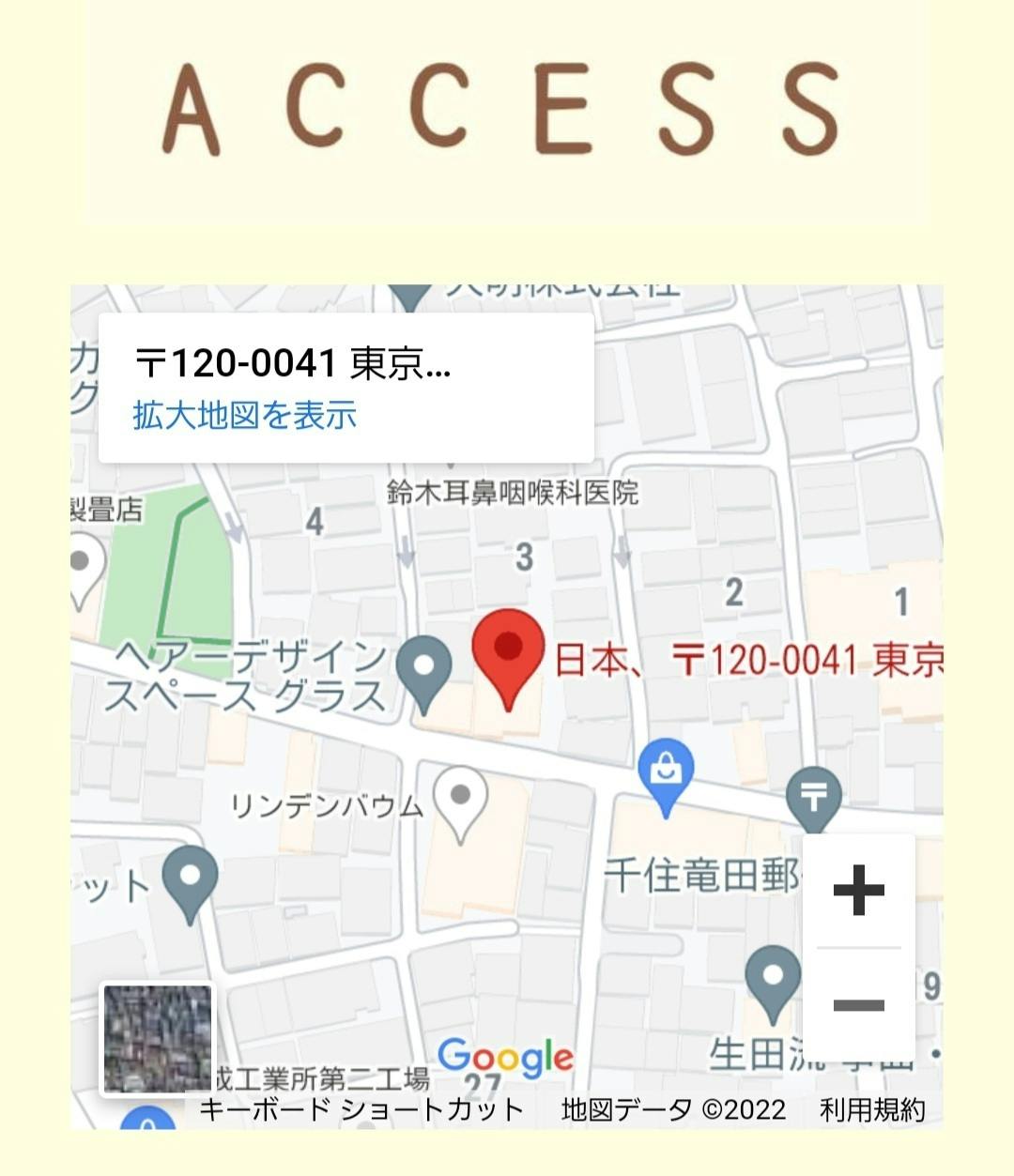The image size is (1014, 1176).
Task: Open キーボード ショートカット keyboard shortcuts
Action: (x=361, y=1110)
